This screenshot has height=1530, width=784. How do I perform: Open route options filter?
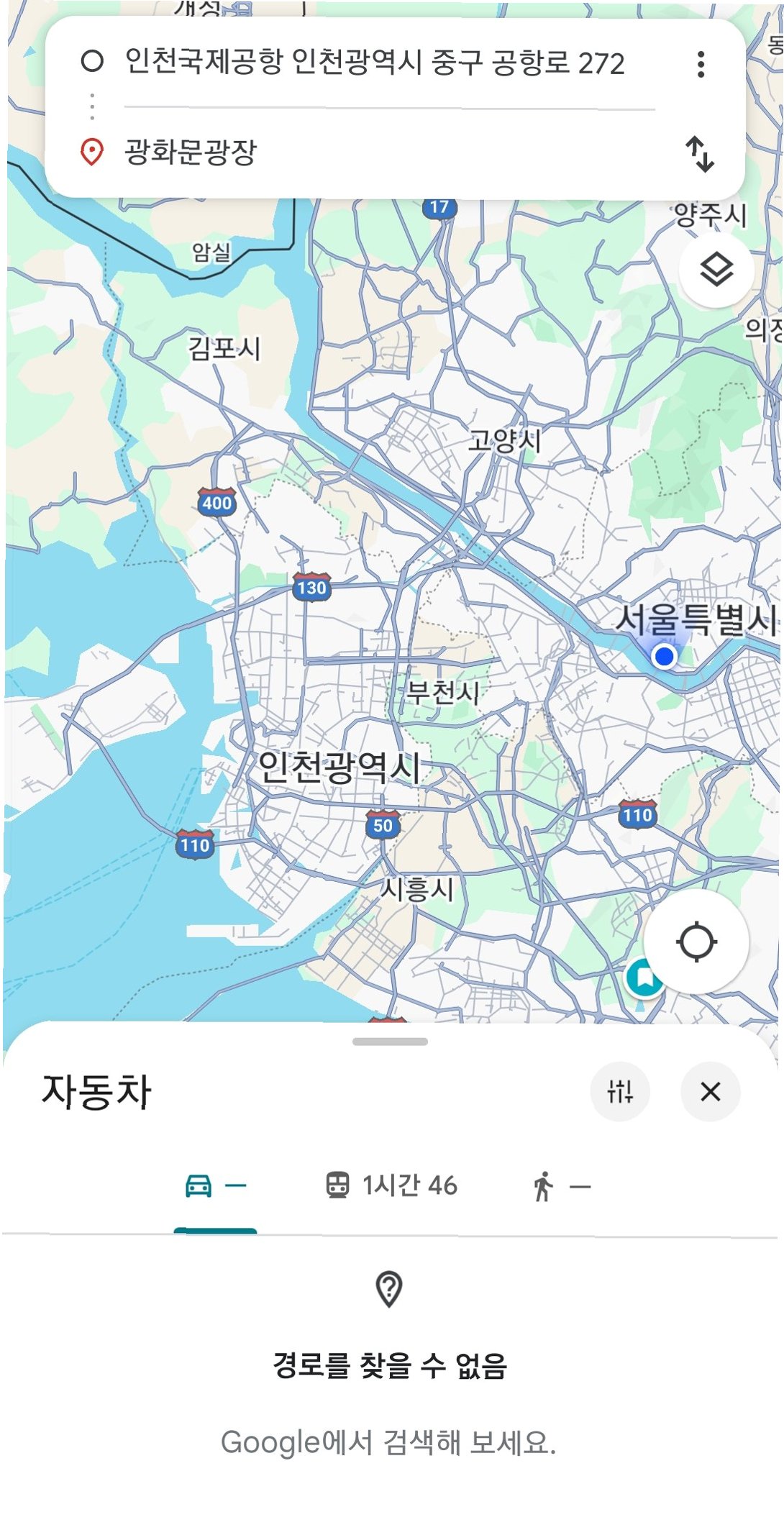click(x=620, y=1091)
